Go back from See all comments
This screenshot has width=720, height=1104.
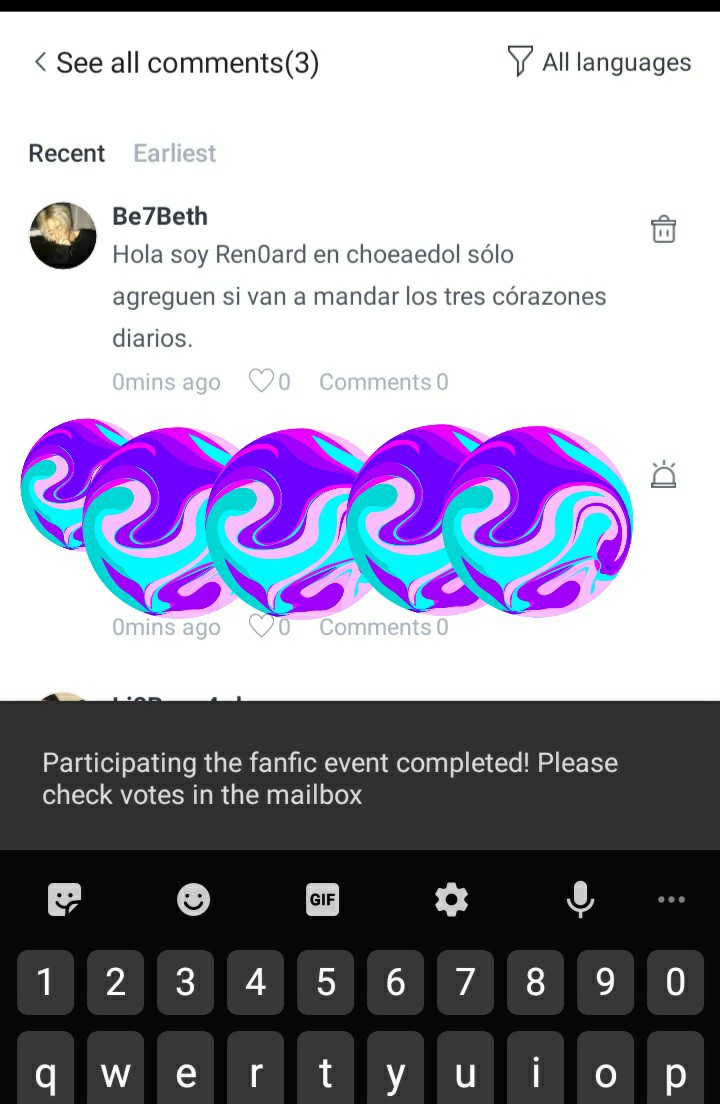tap(40, 63)
